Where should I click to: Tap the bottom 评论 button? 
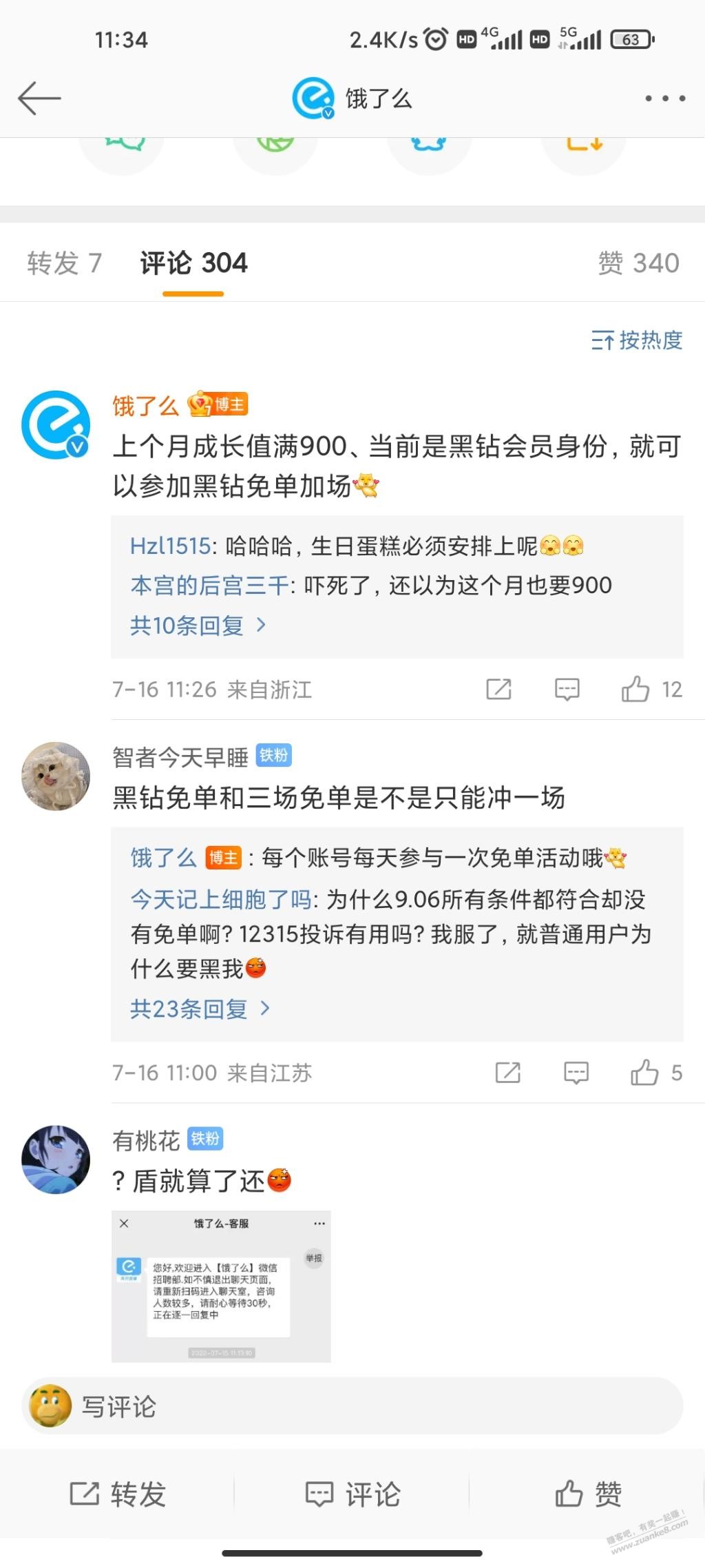coord(352,1494)
